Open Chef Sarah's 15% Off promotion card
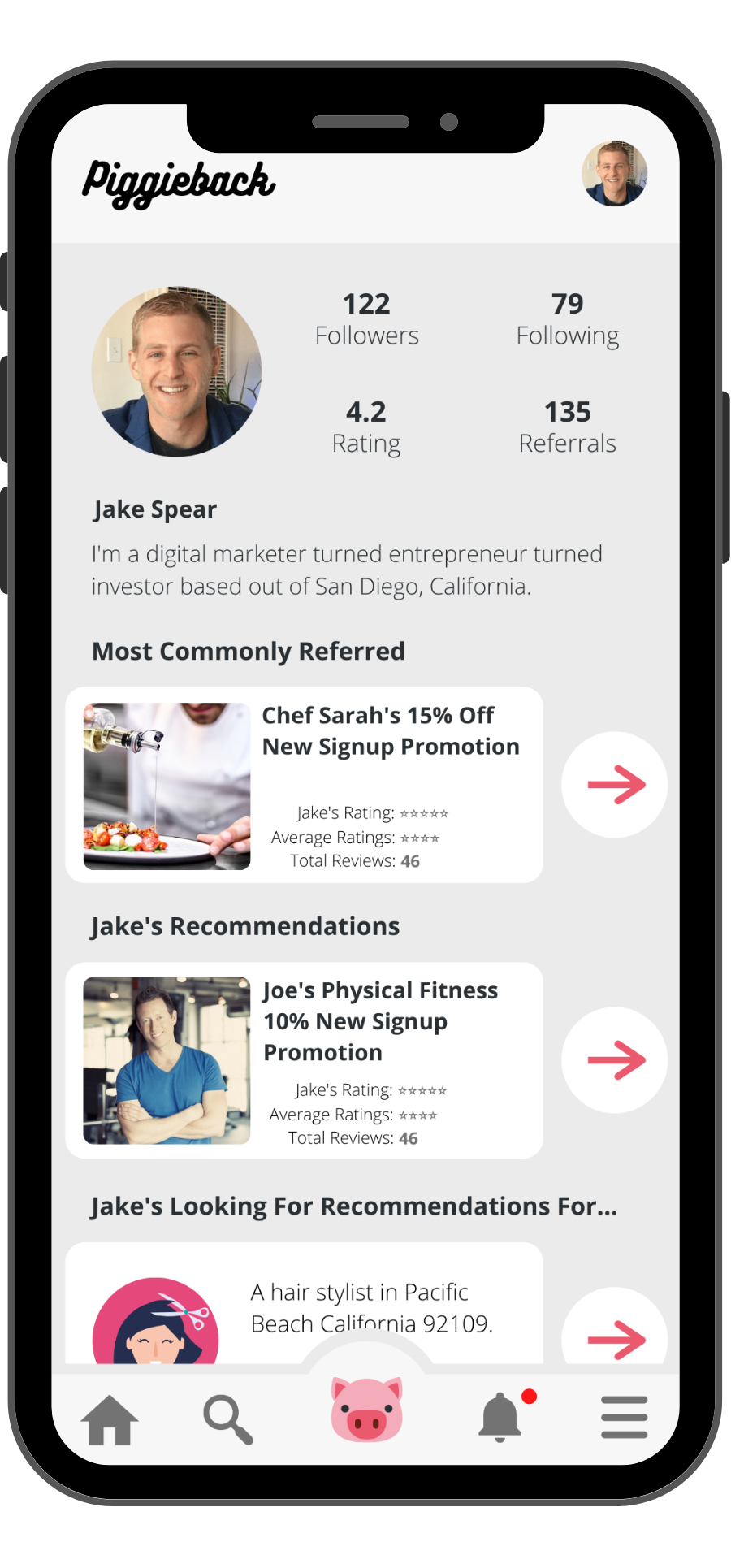 pyautogui.click(x=304, y=785)
